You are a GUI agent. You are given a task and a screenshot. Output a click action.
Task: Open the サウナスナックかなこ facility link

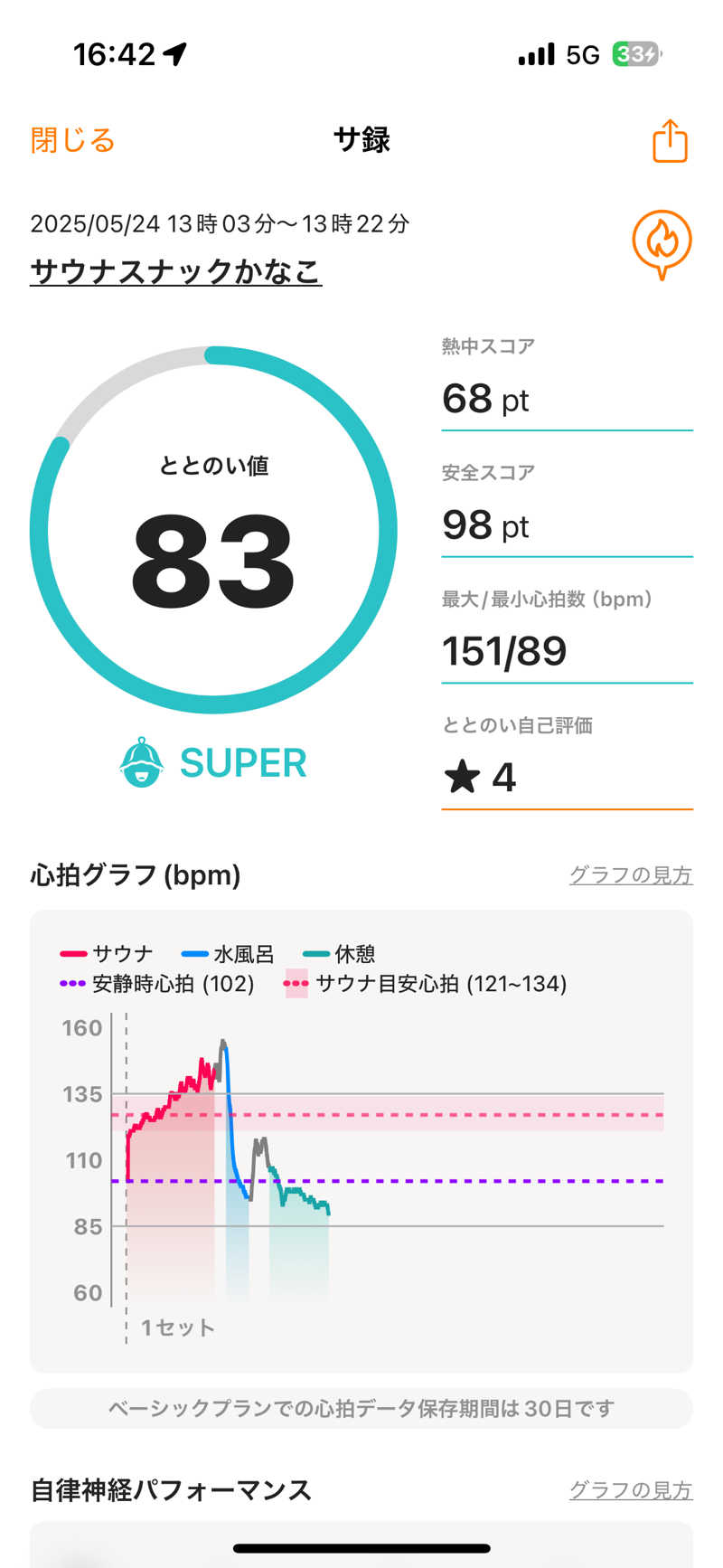pyautogui.click(x=175, y=271)
